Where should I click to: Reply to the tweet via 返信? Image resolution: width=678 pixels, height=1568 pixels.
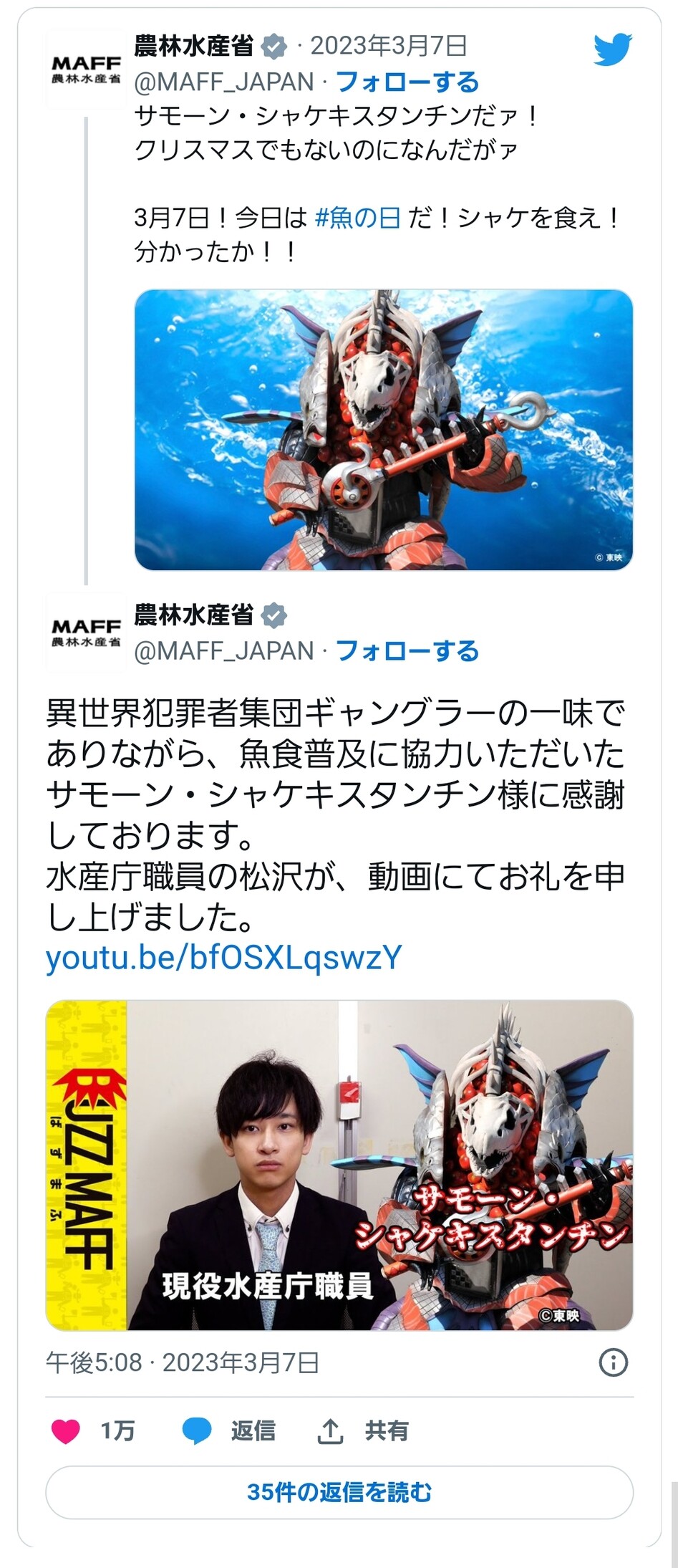[229, 1430]
